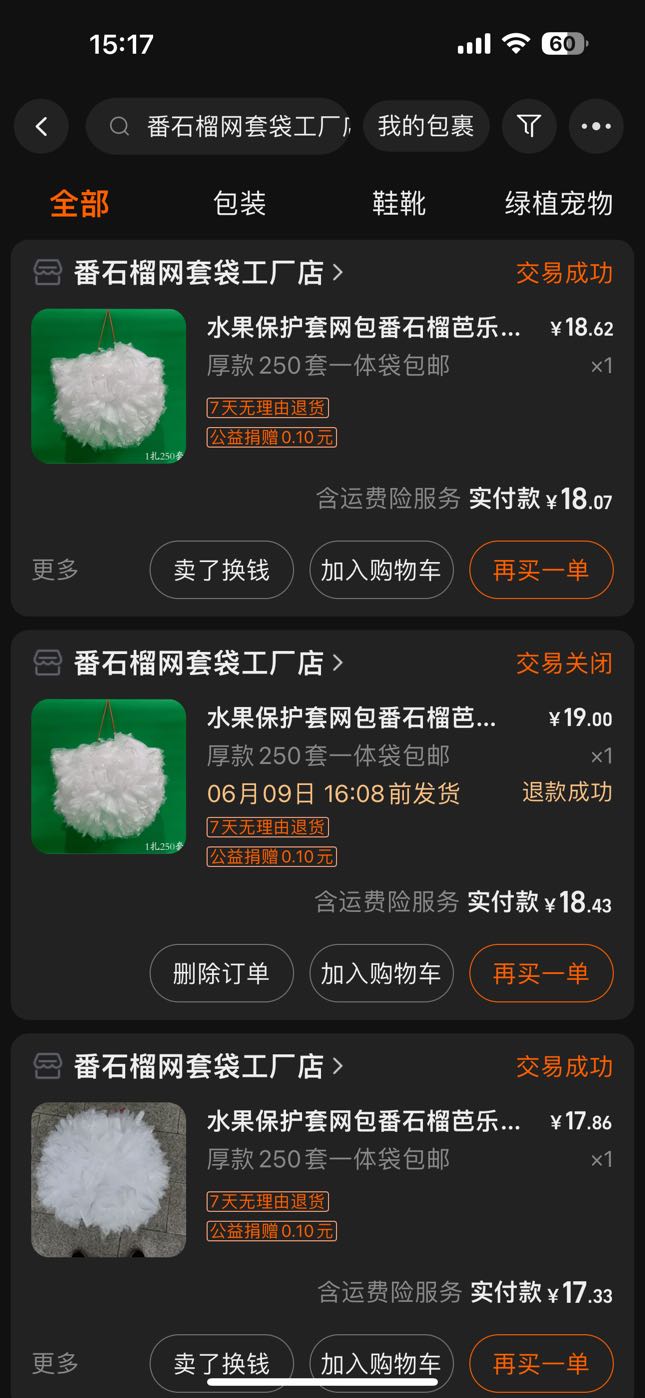Open the product thumbnail in the ¥17.33 order

[x=109, y=1180]
